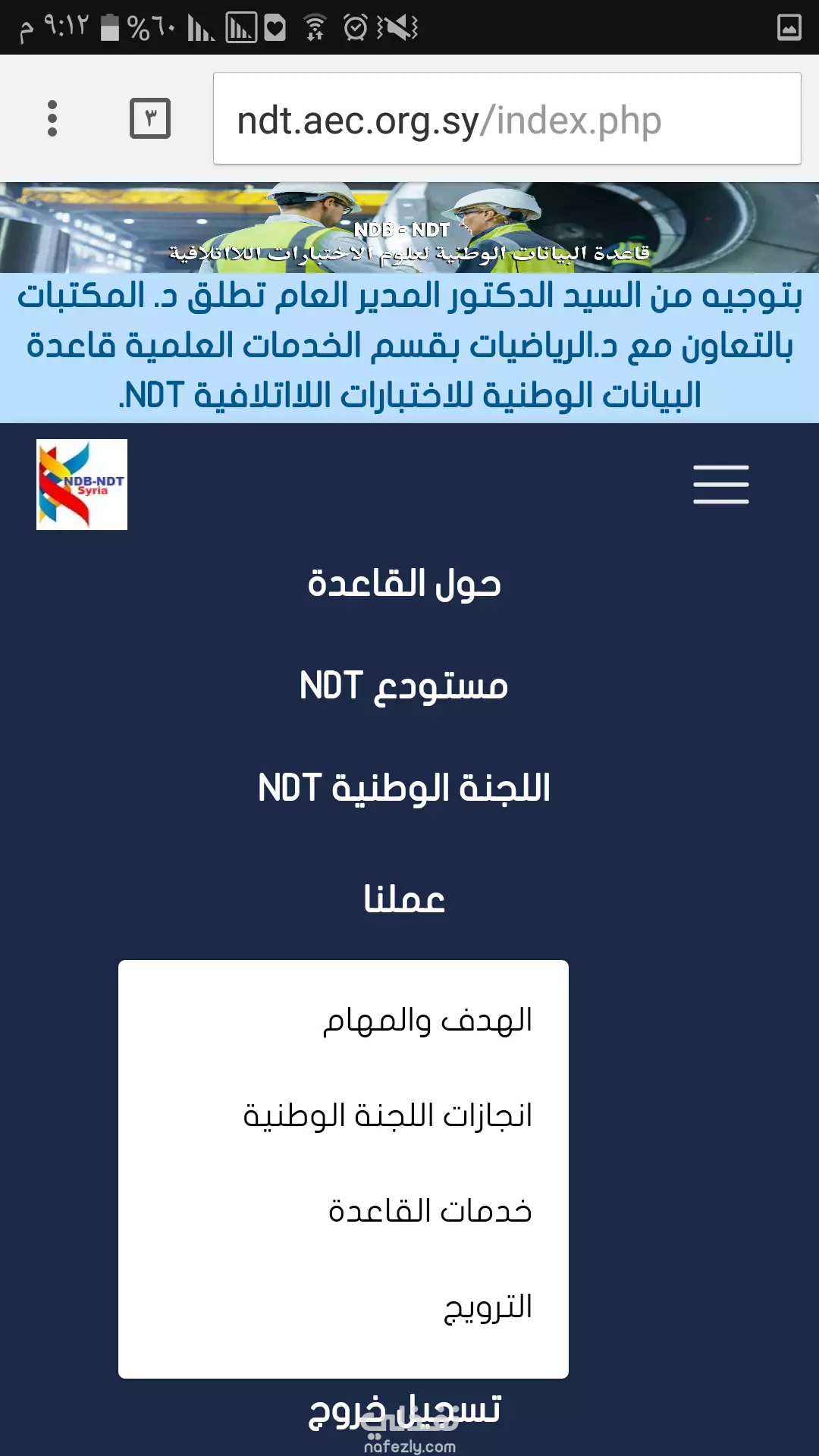Select الهدف والمهام from the submenu
819x1456 pixels.
click(428, 1021)
